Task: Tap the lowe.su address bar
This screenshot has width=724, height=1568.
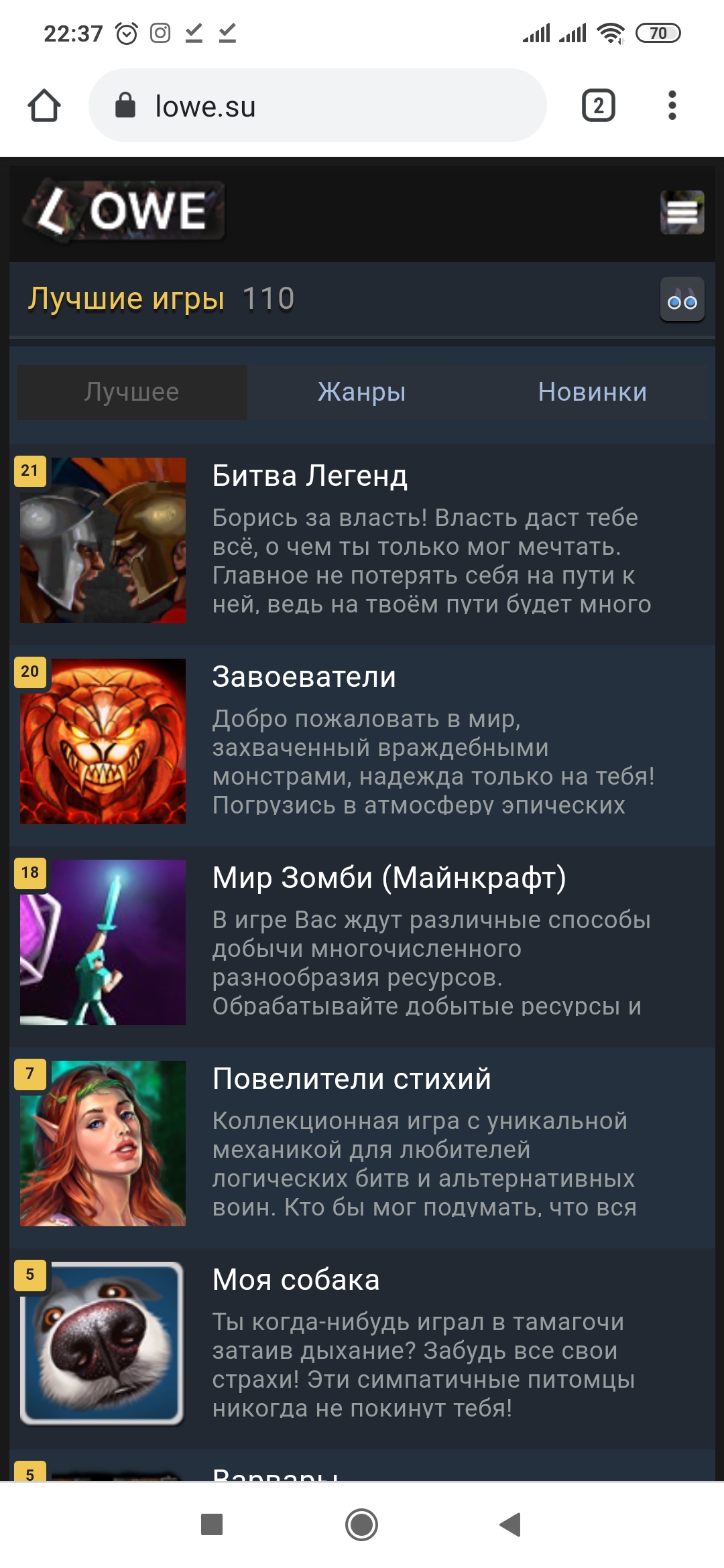Action: (318, 106)
